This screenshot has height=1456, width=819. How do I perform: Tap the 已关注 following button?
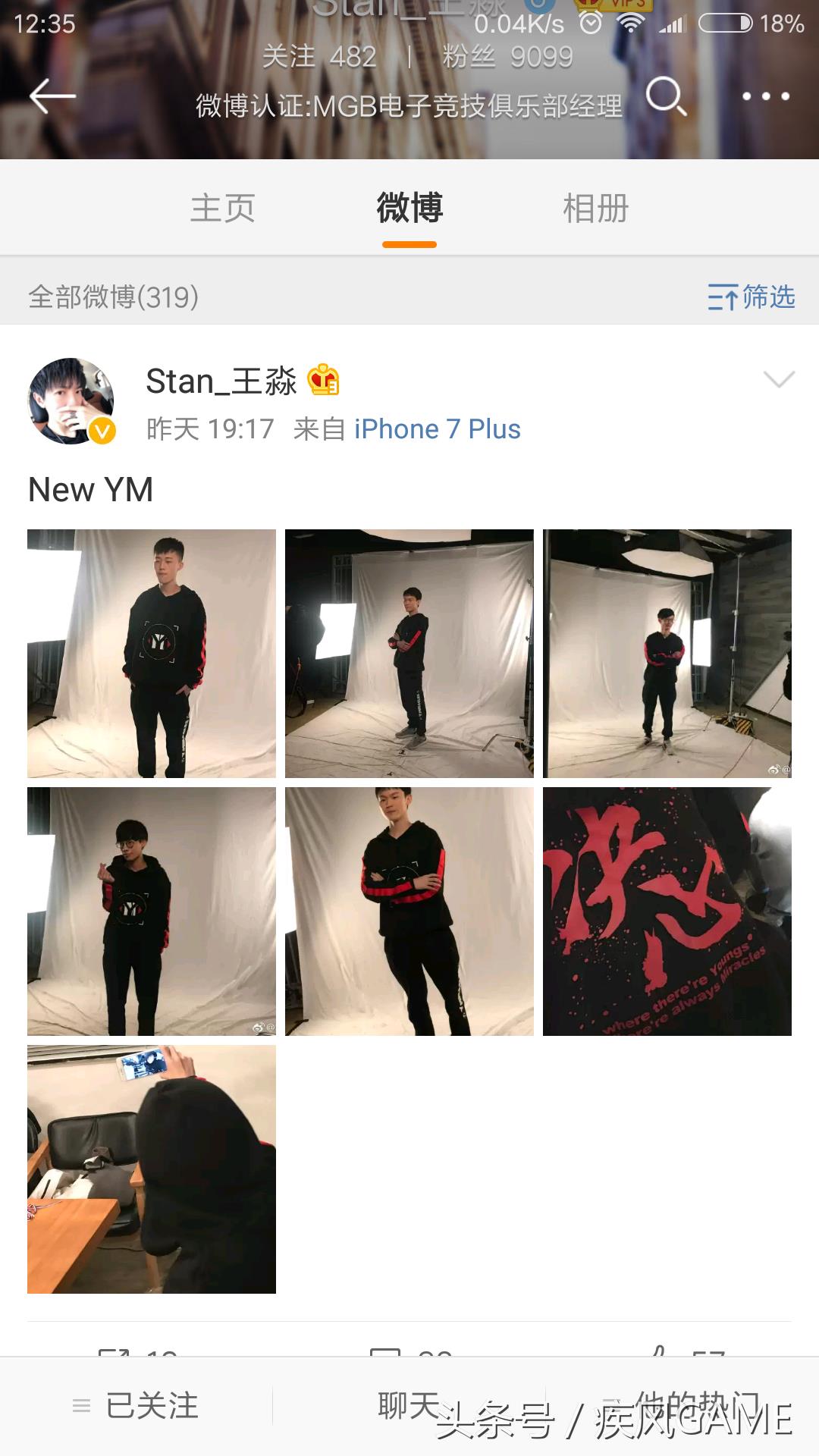tap(136, 1406)
